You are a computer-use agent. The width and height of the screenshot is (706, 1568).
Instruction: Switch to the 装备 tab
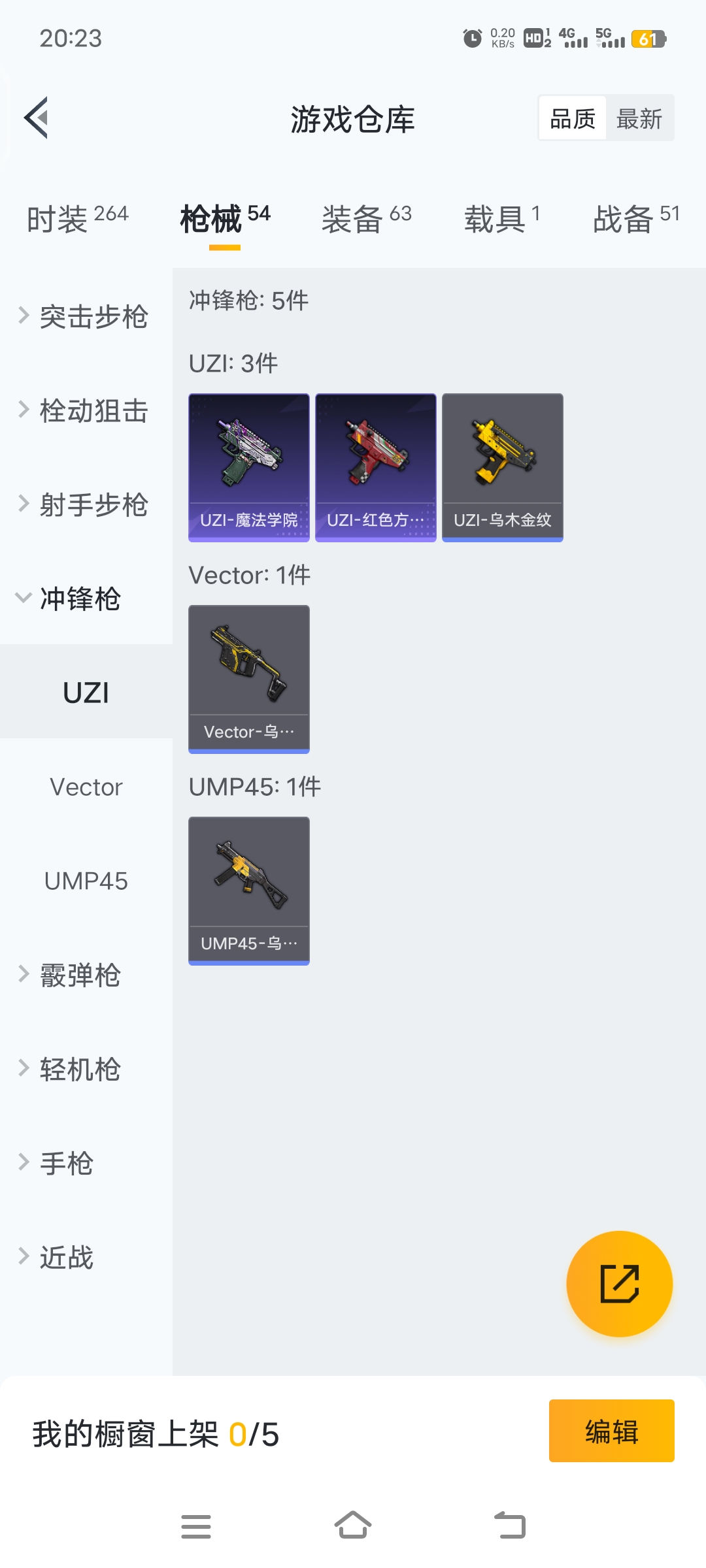pos(366,218)
